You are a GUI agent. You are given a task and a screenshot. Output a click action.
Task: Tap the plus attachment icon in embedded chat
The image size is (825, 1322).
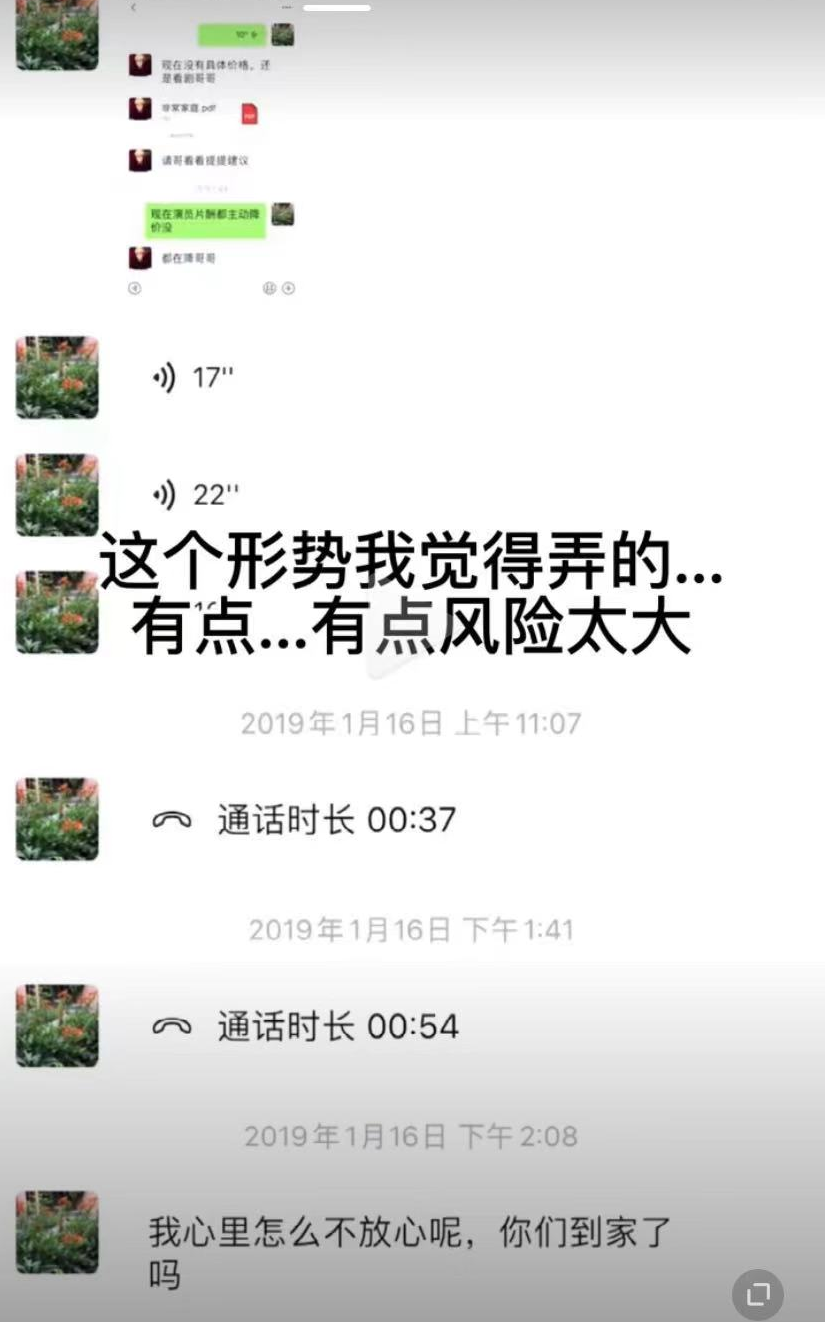pyautogui.click(x=288, y=288)
